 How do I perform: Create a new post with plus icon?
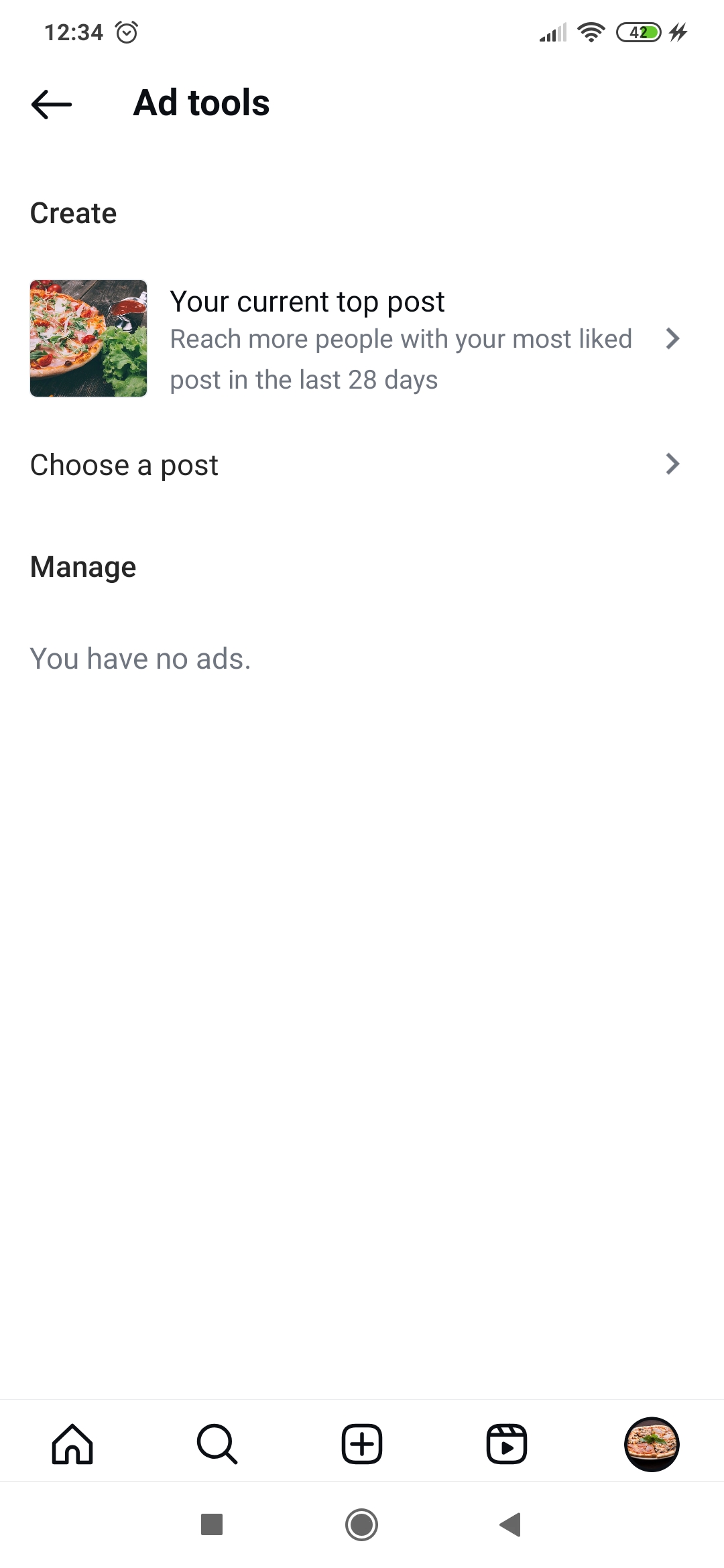tap(362, 1444)
